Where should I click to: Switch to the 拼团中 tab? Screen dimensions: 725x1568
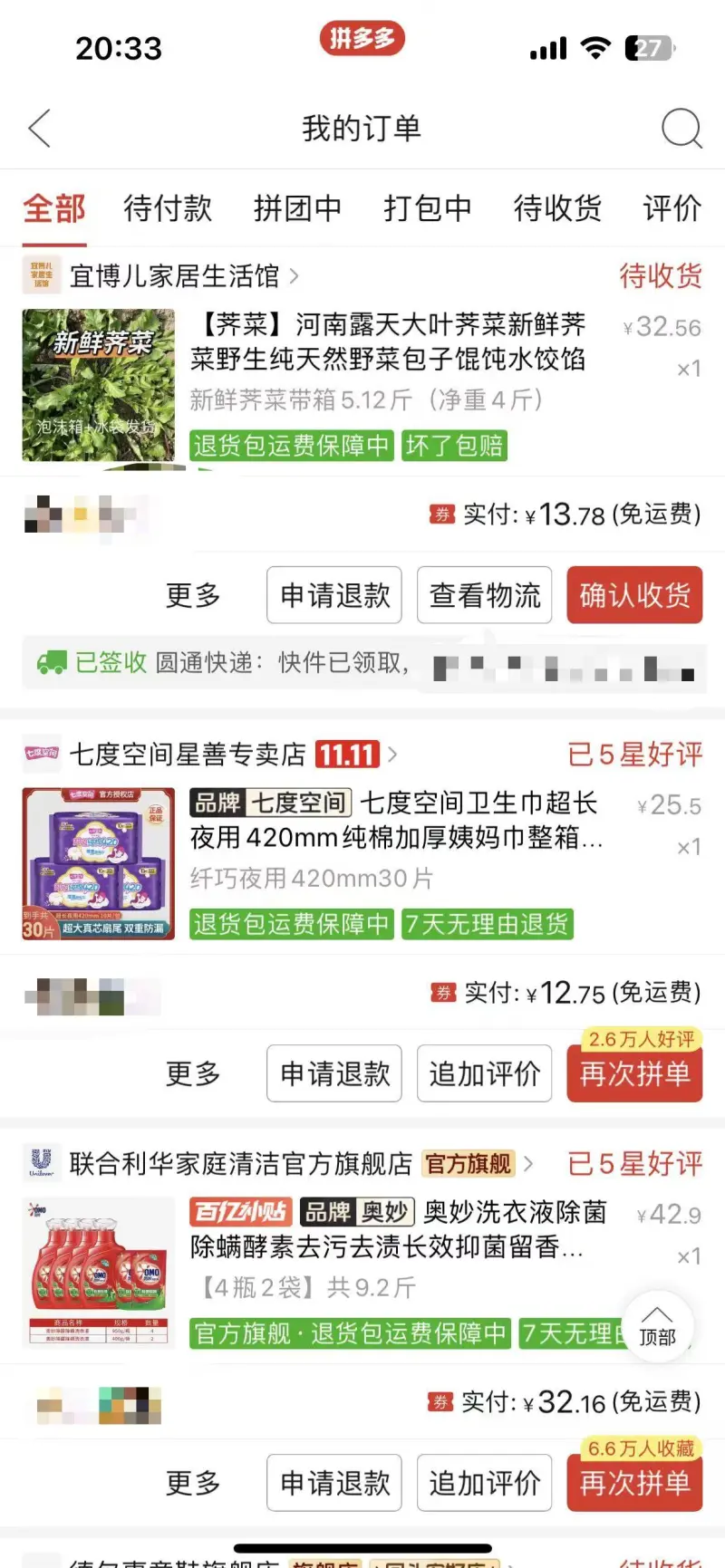(297, 208)
